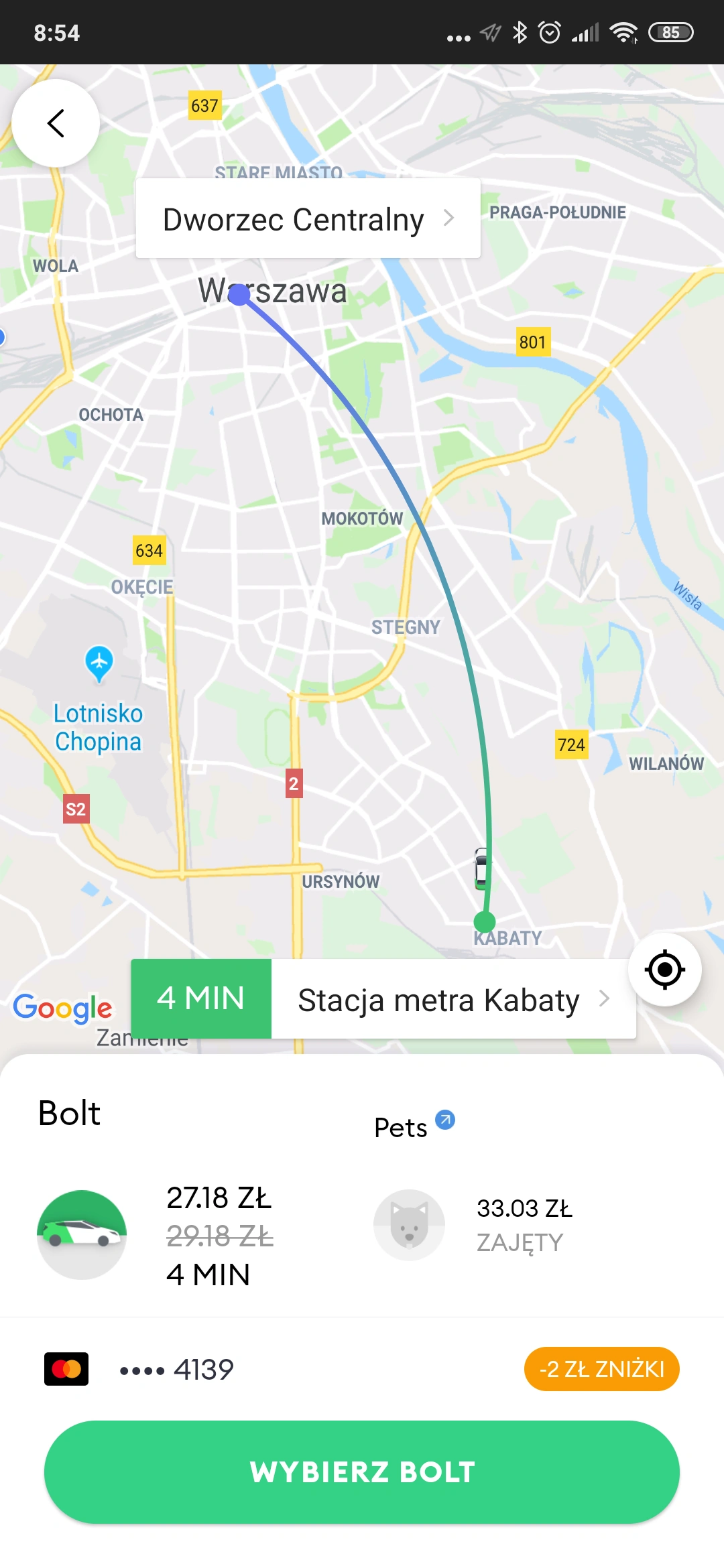View the -2 ZŁ ZNIŻKI discount

pyautogui.click(x=601, y=1369)
